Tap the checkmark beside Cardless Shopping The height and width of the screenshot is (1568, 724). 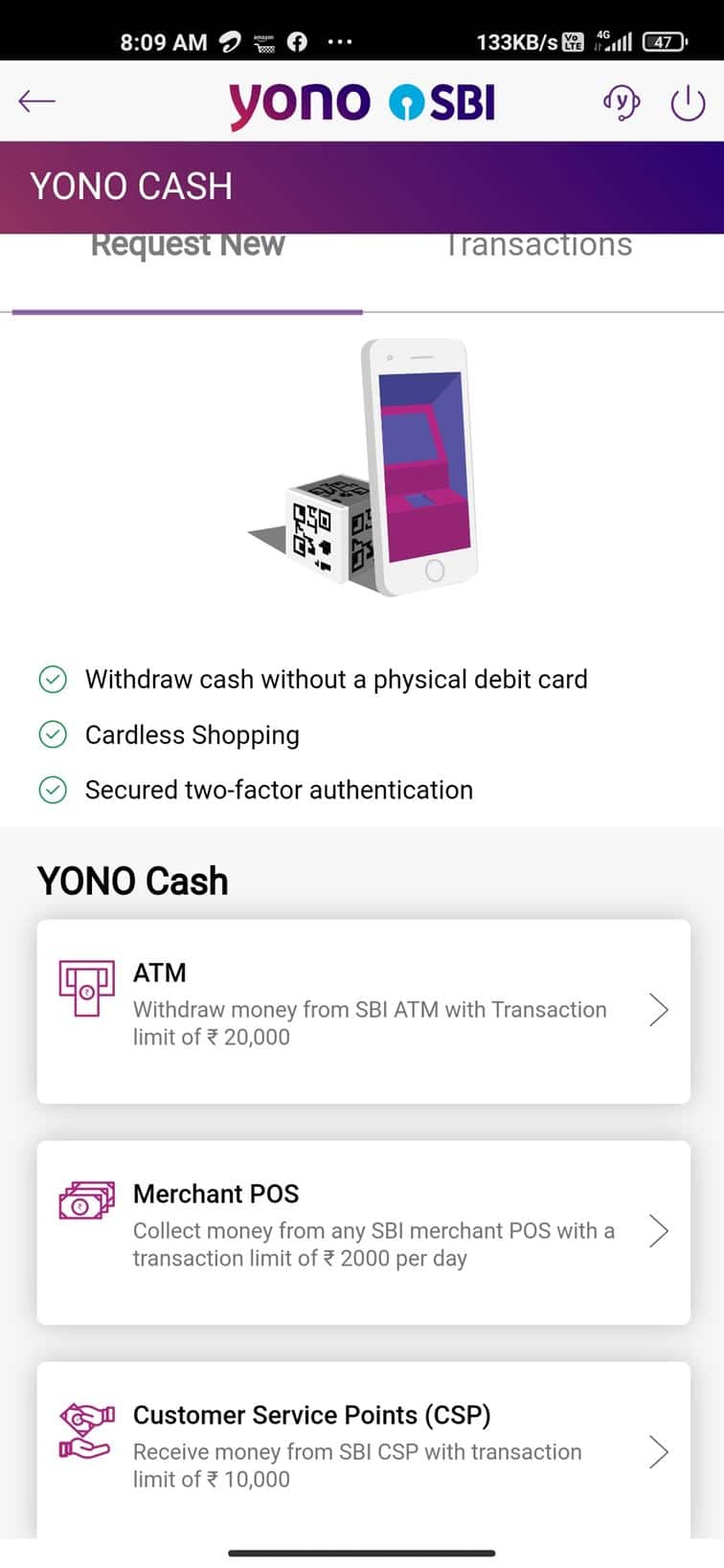click(x=53, y=734)
